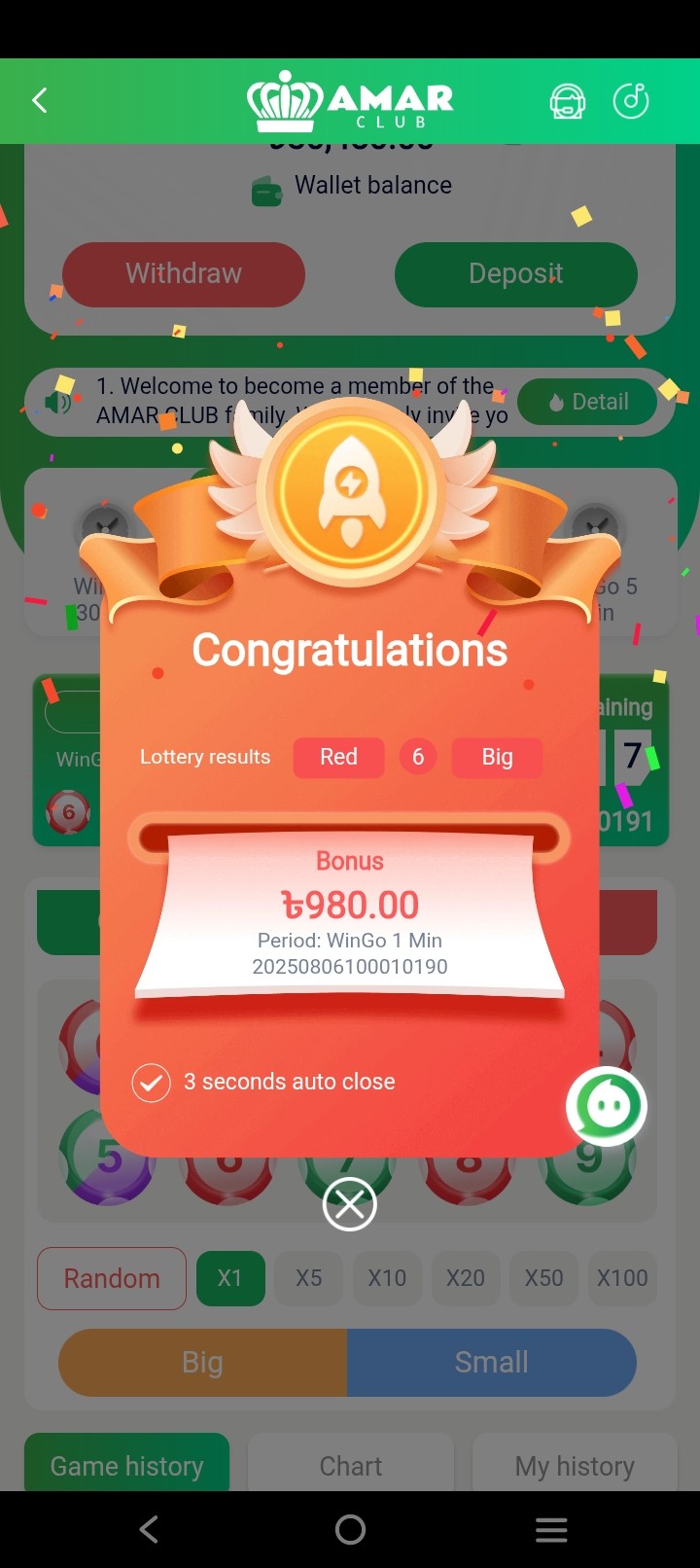Image resolution: width=700 pixels, height=1568 pixels.
Task: Open customer service headset icon
Action: point(568,100)
